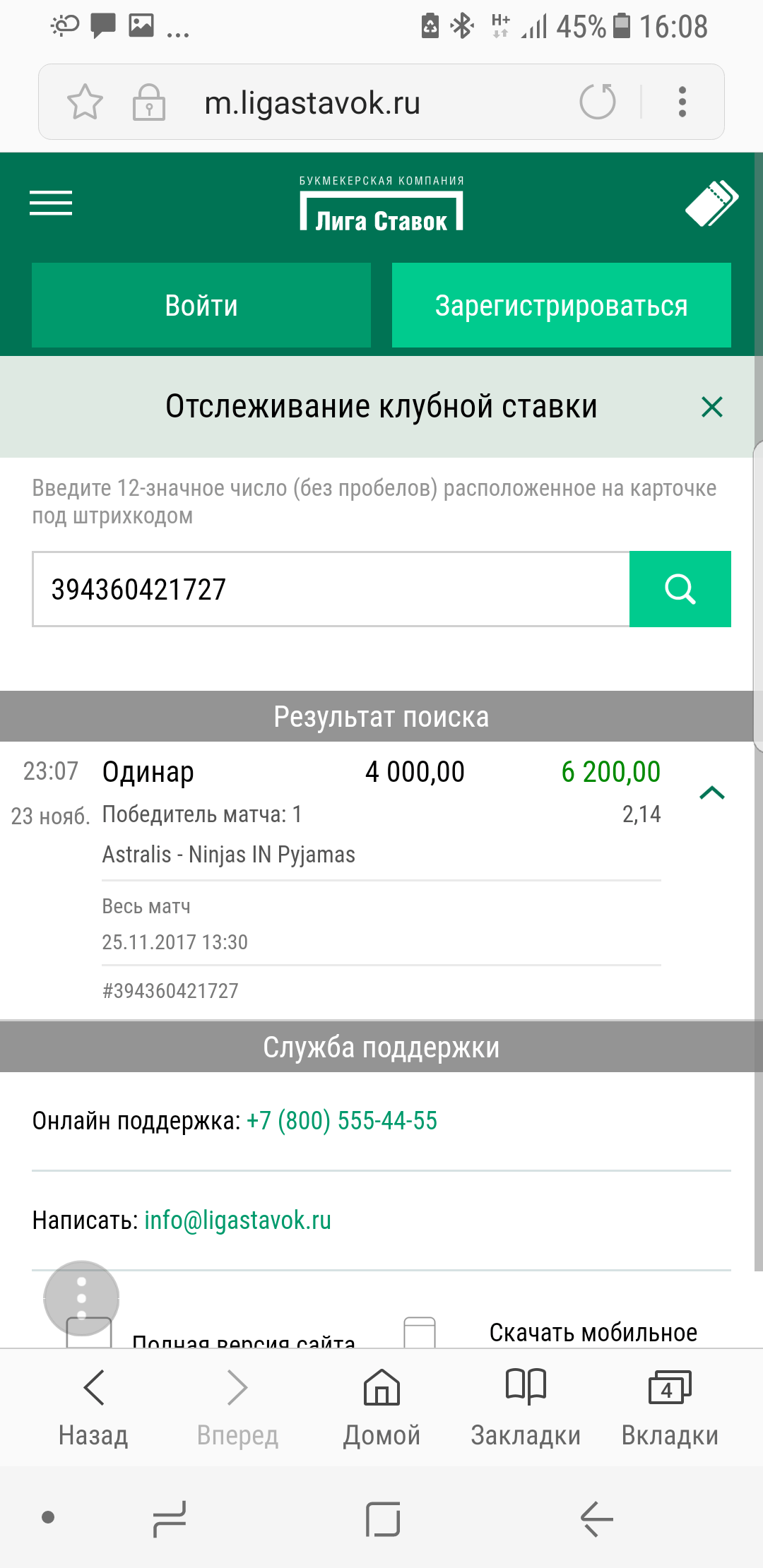This screenshot has width=763, height=1568.
Task: Open the system recent apps button
Action: [170, 1519]
